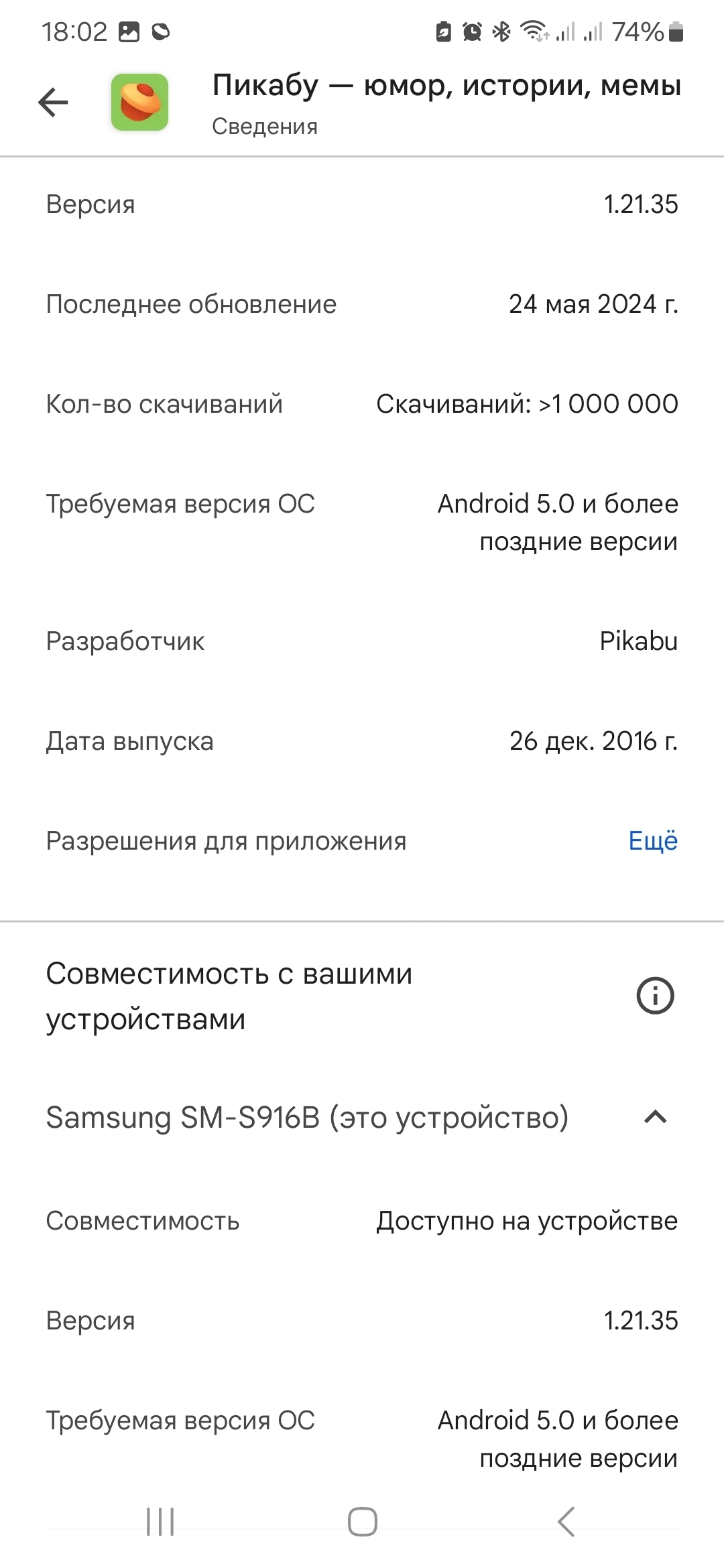Collapse the Samsung SM-S916B section
This screenshot has width=724, height=1568.
tap(655, 1117)
